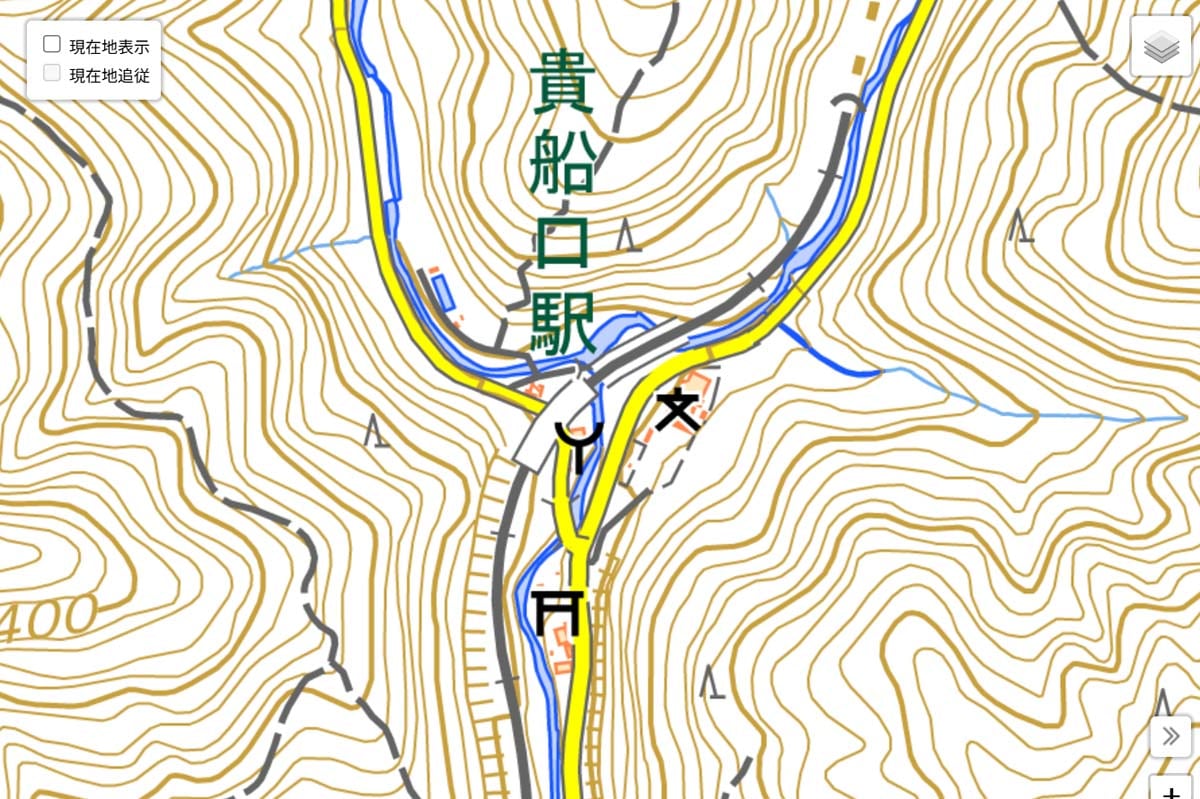
Task: Enable the 現在地表示 checkbox
Action: click(x=52, y=44)
